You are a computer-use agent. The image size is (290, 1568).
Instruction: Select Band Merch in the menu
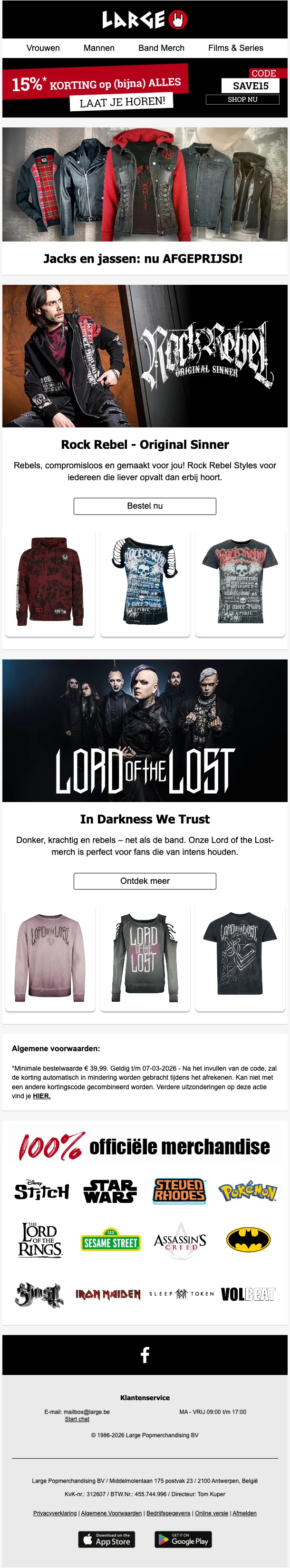pos(161,48)
